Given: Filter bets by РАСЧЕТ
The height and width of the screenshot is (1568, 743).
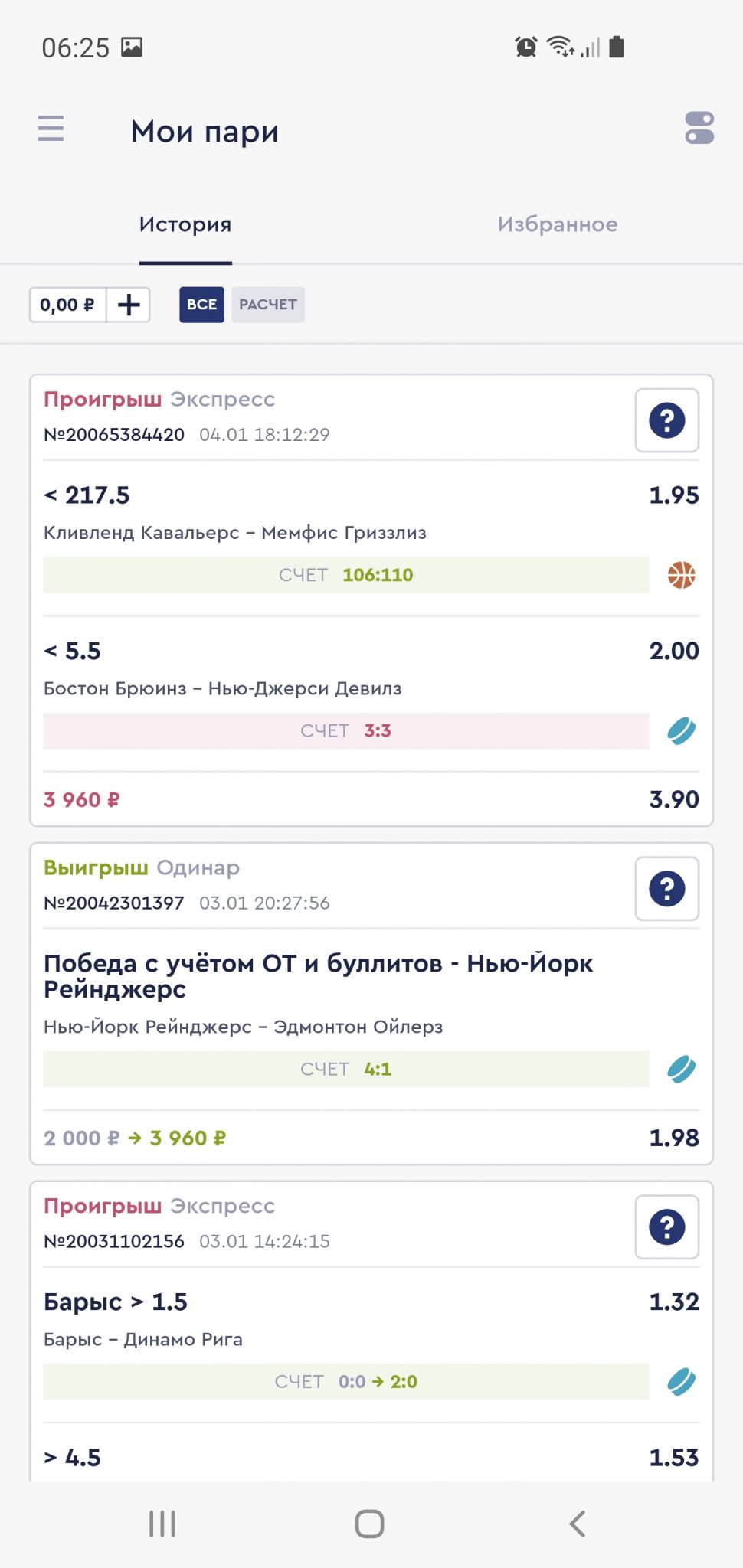Looking at the screenshot, I should [x=268, y=305].
